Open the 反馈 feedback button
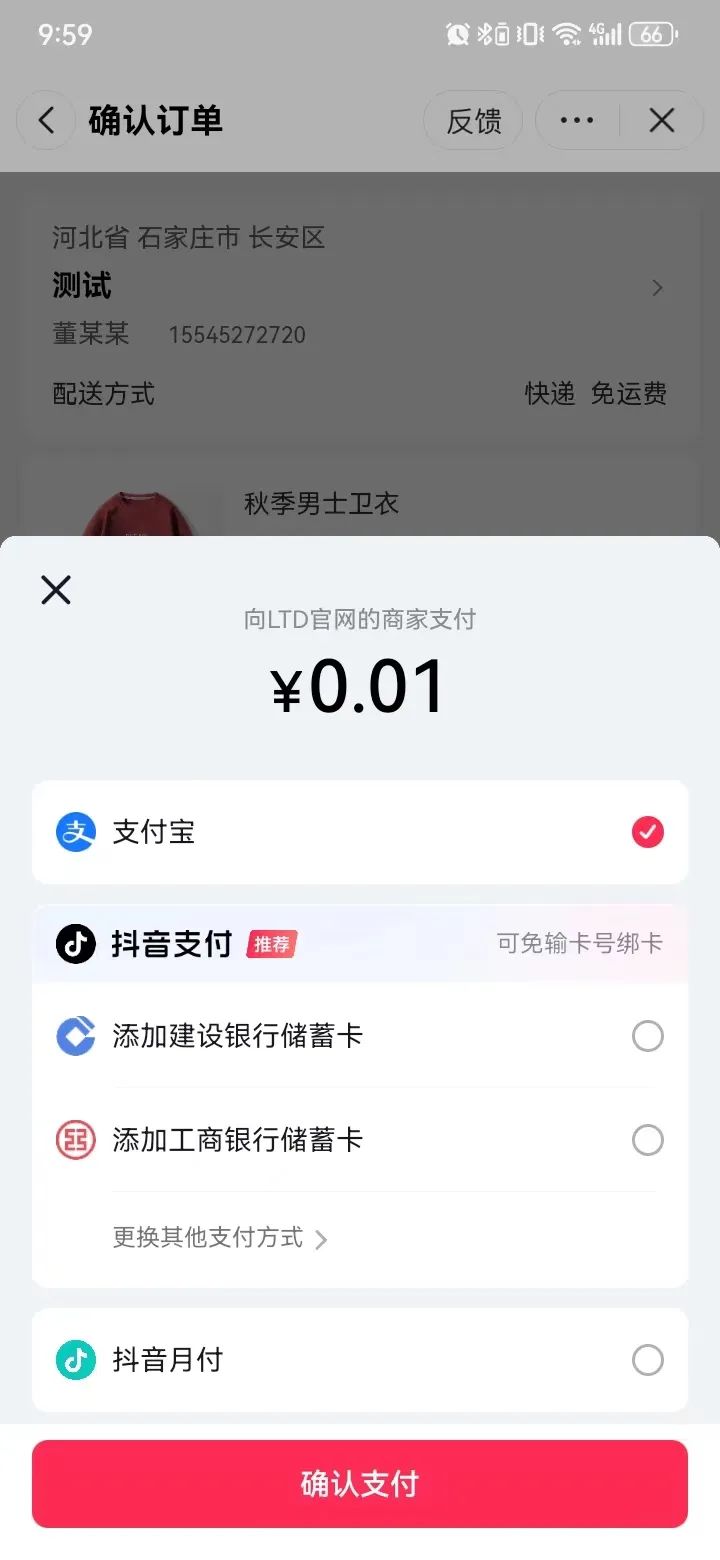The image size is (720, 1560). (x=473, y=121)
